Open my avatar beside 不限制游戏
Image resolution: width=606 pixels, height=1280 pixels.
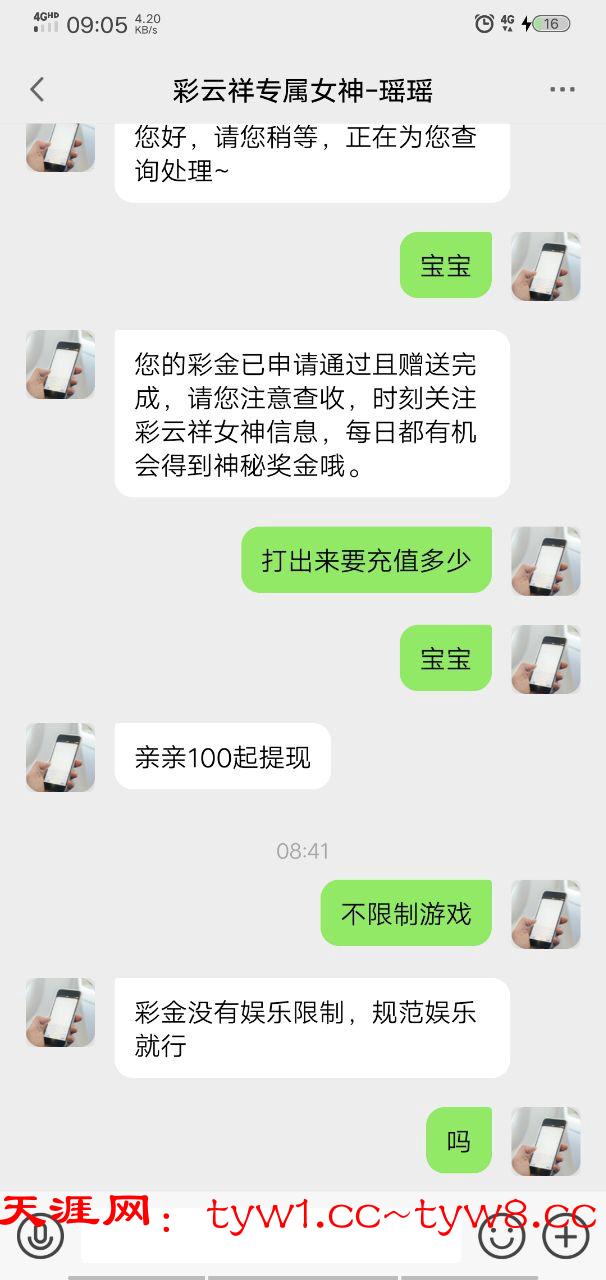coord(545,914)
